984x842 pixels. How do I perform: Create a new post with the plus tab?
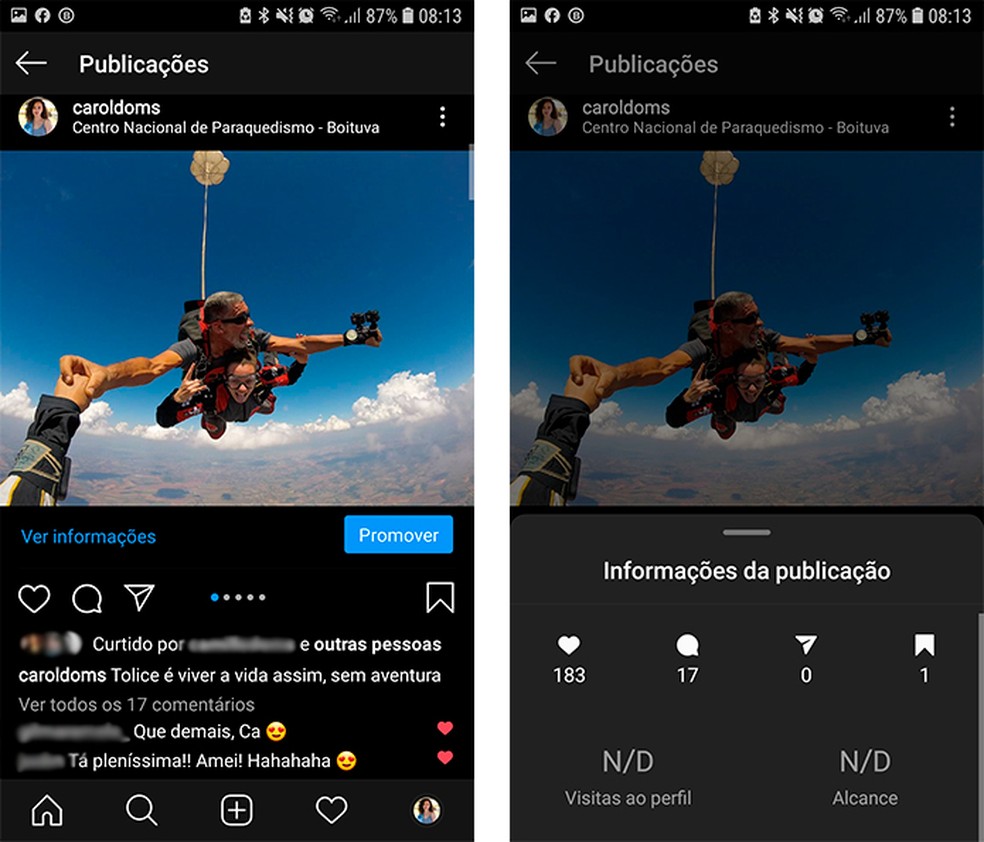click(x=236, y=811)
